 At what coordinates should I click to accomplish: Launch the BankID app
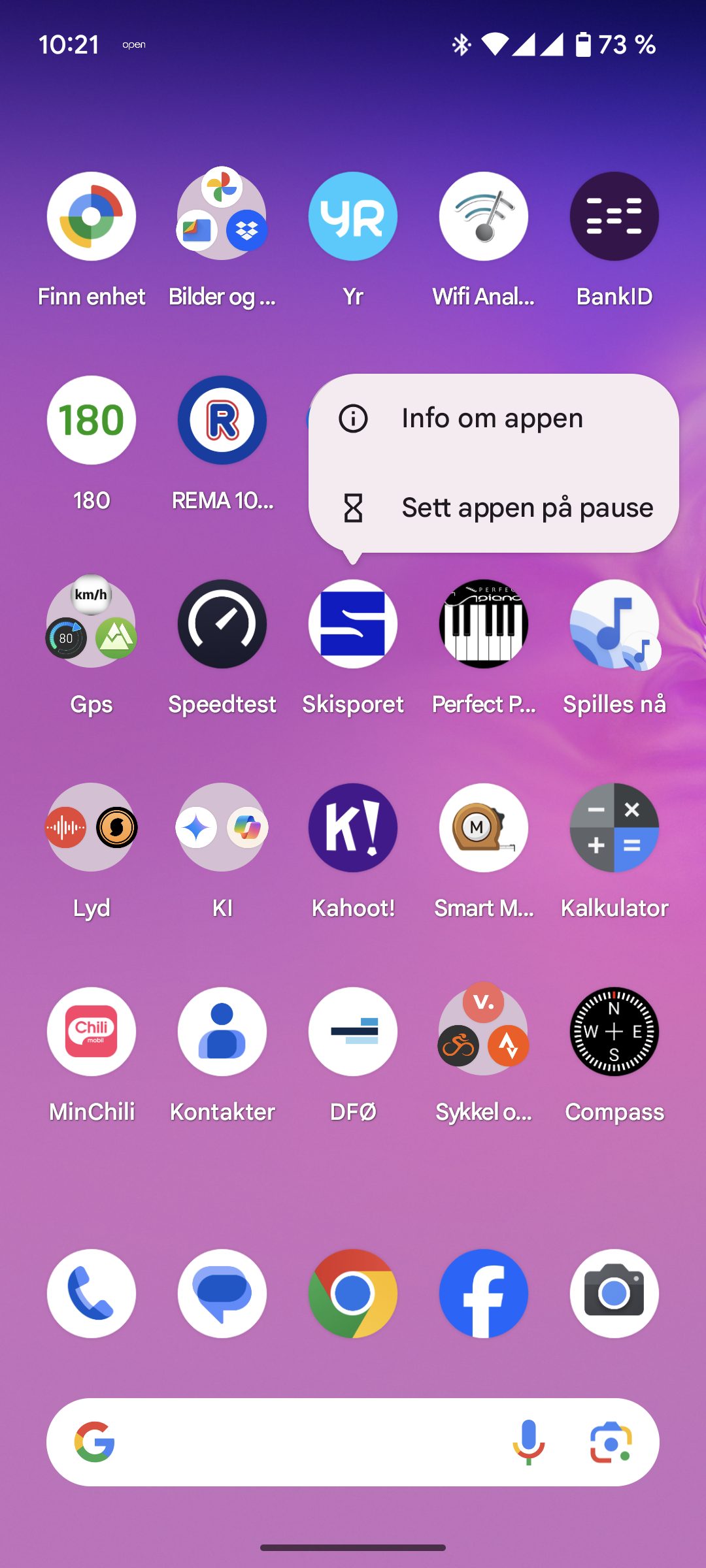tap(614, 216)
